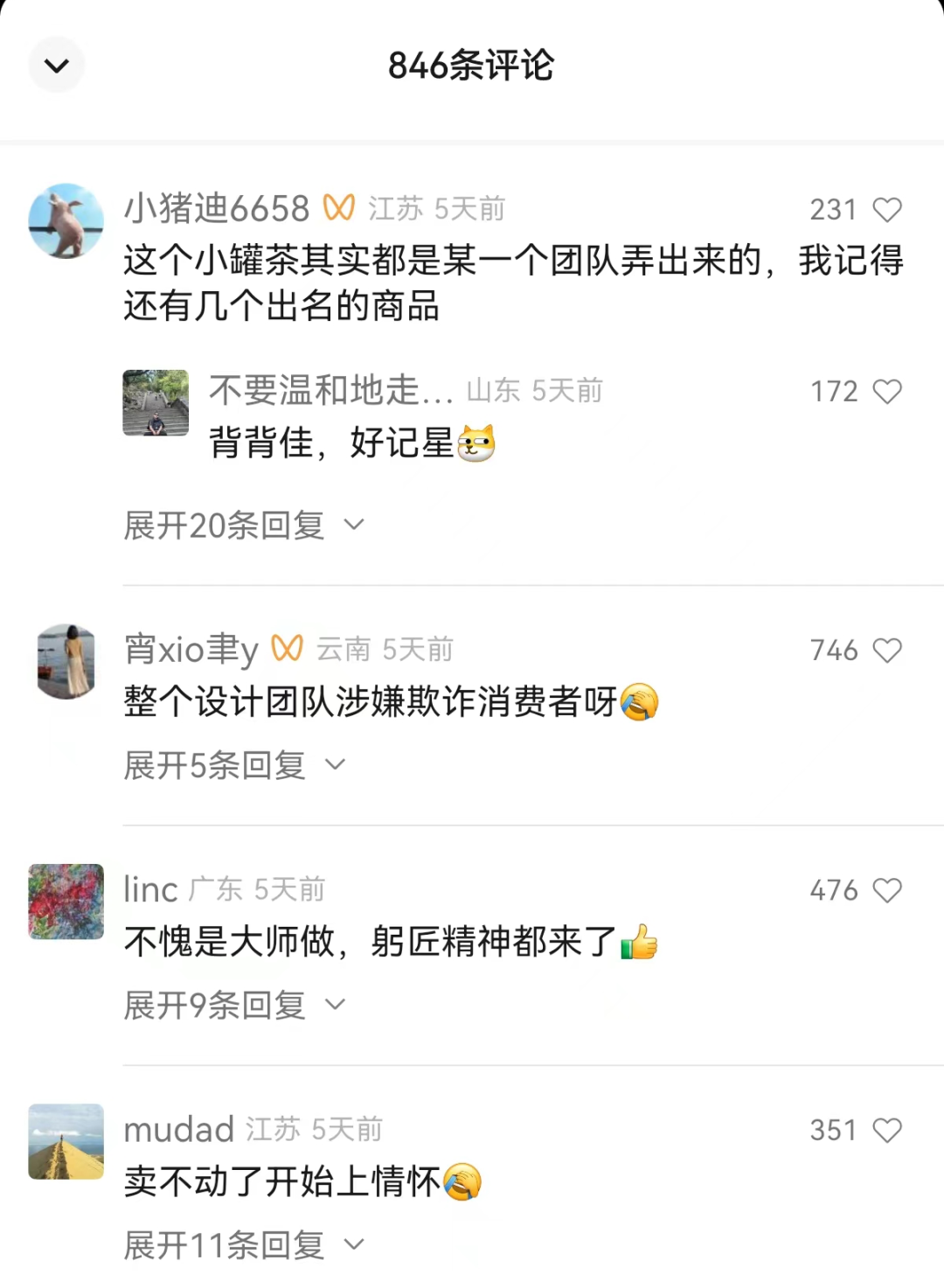The width and height of the screenshot is (944, 1288).
Task: Open 小猪迪6658's profile picture
Action: pos(66,221)
